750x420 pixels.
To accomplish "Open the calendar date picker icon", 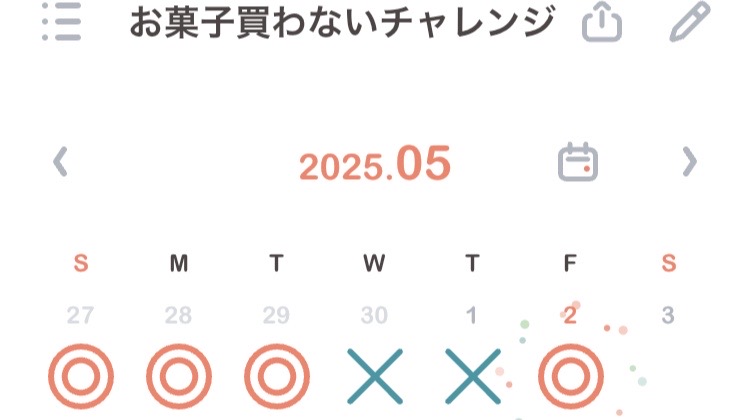I will coord(577,162).
